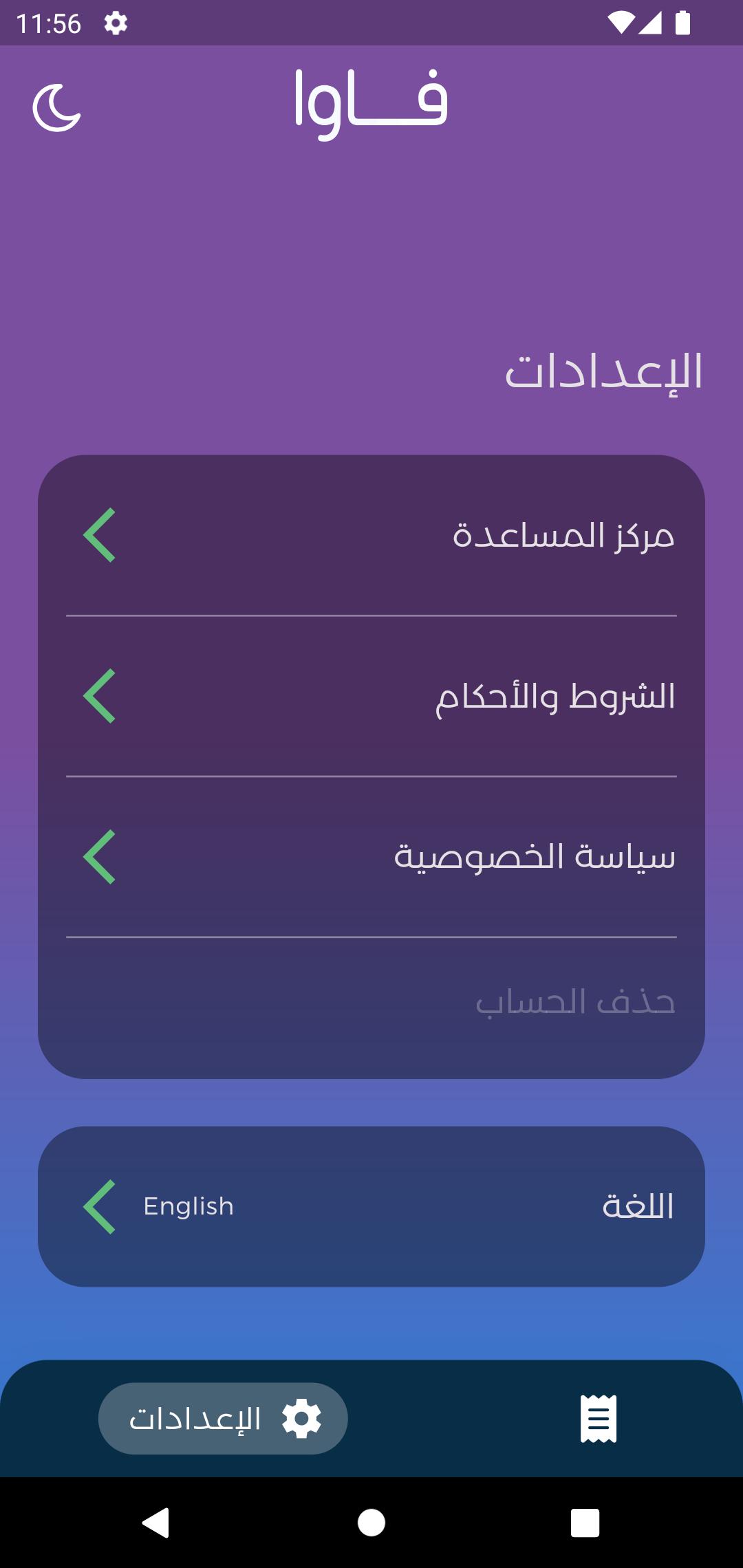Change اللغة (Language) to English
743x1568 pixels.
click(x=371, y=1206)
